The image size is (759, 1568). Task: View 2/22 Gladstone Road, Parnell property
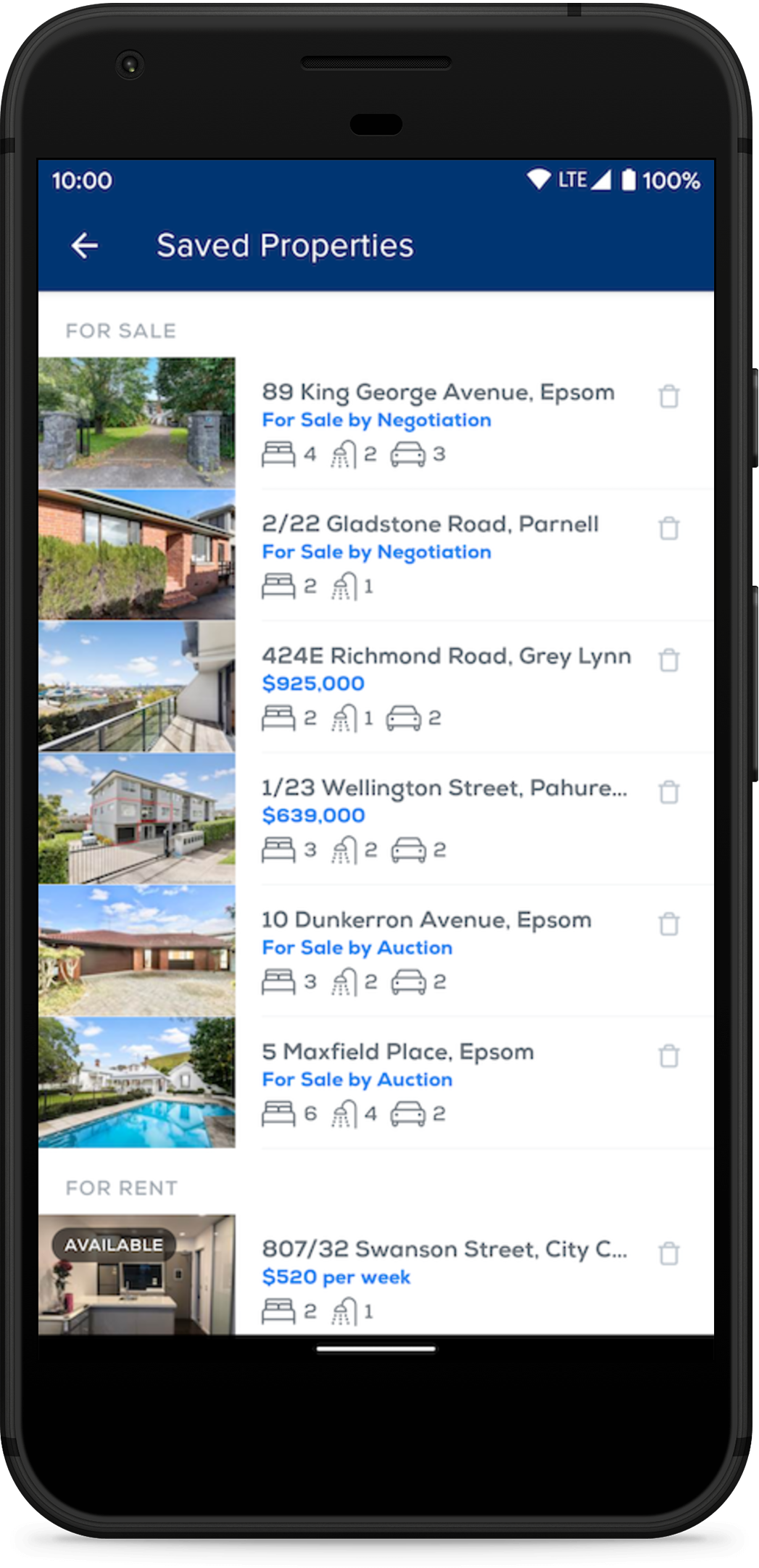[429, 525]
